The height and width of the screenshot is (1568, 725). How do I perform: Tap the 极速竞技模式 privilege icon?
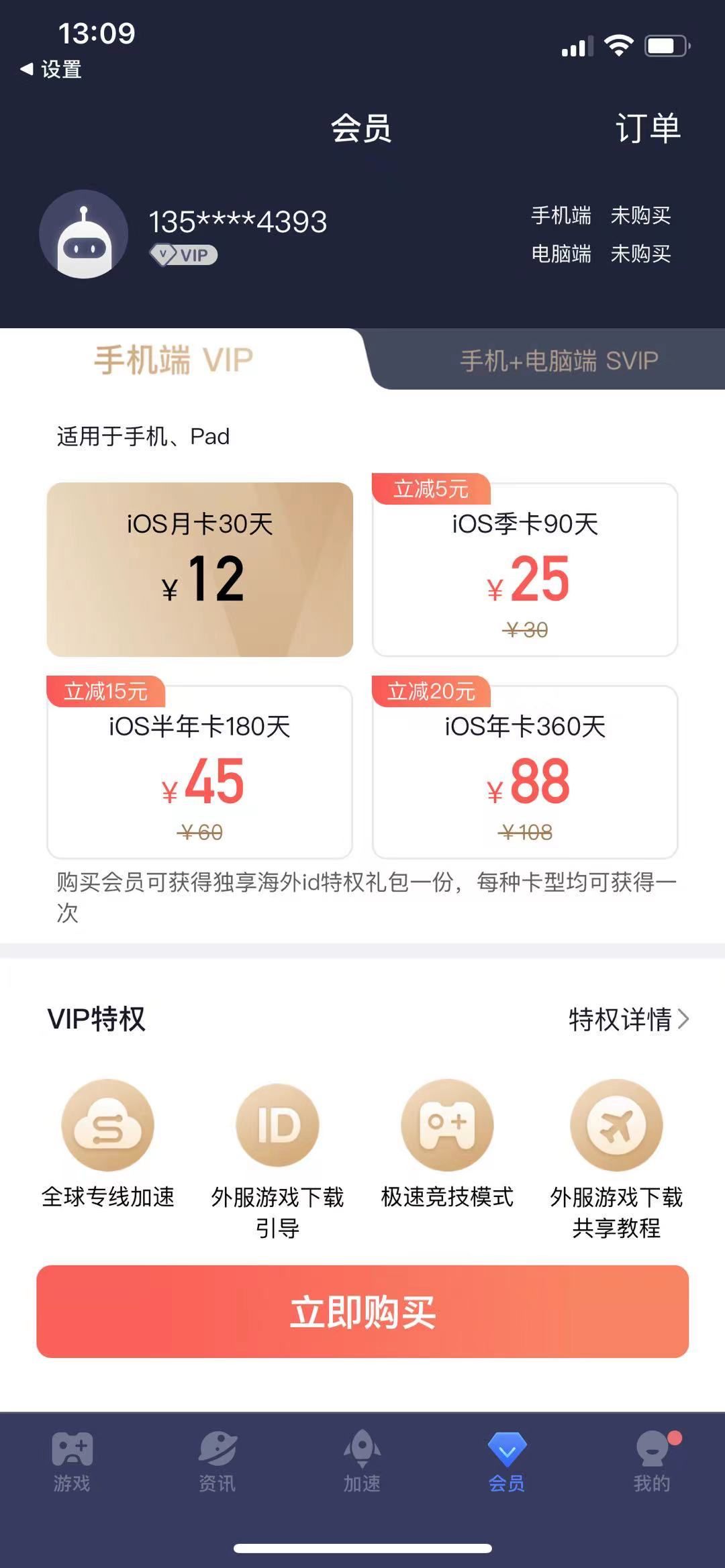tap(447, 1125)
